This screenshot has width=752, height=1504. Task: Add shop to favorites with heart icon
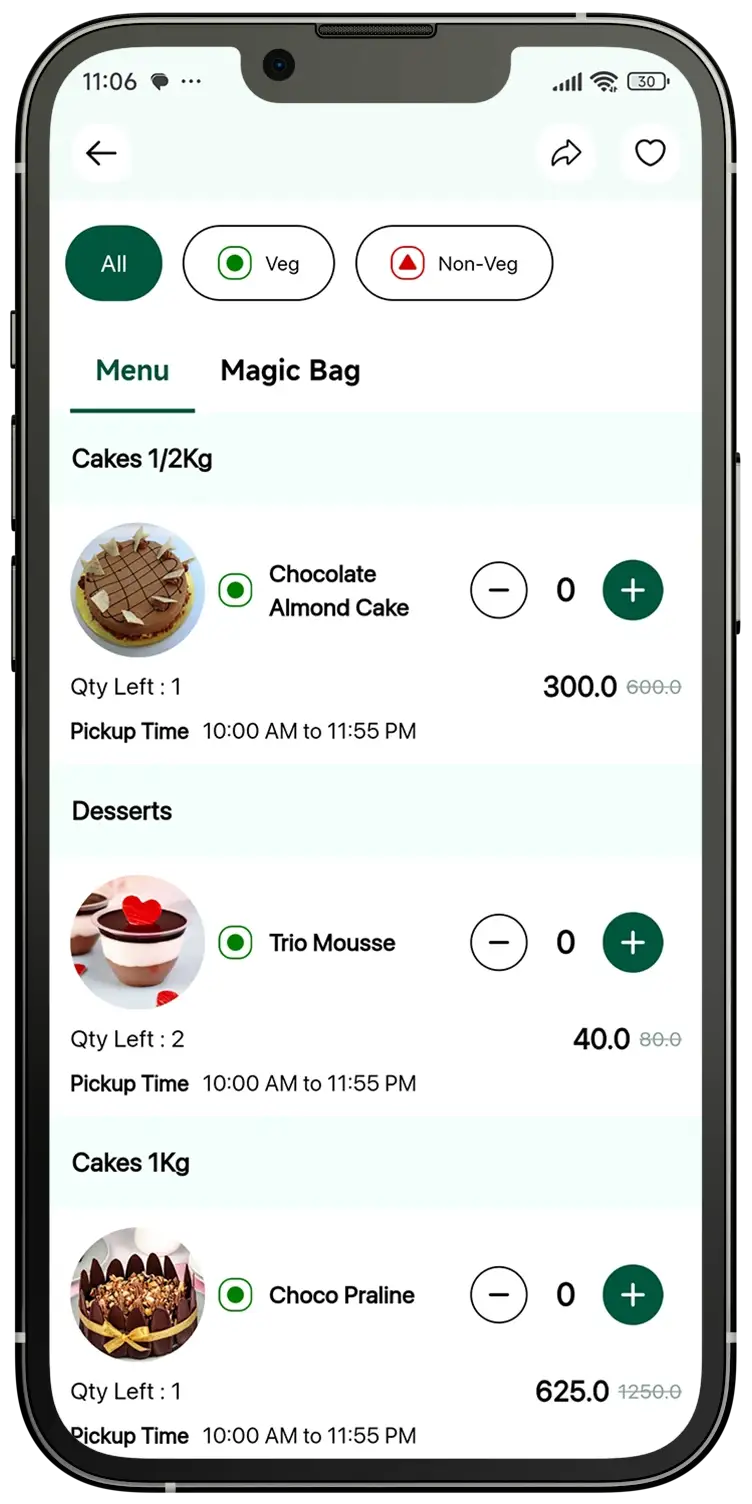(x=650, y=153)
